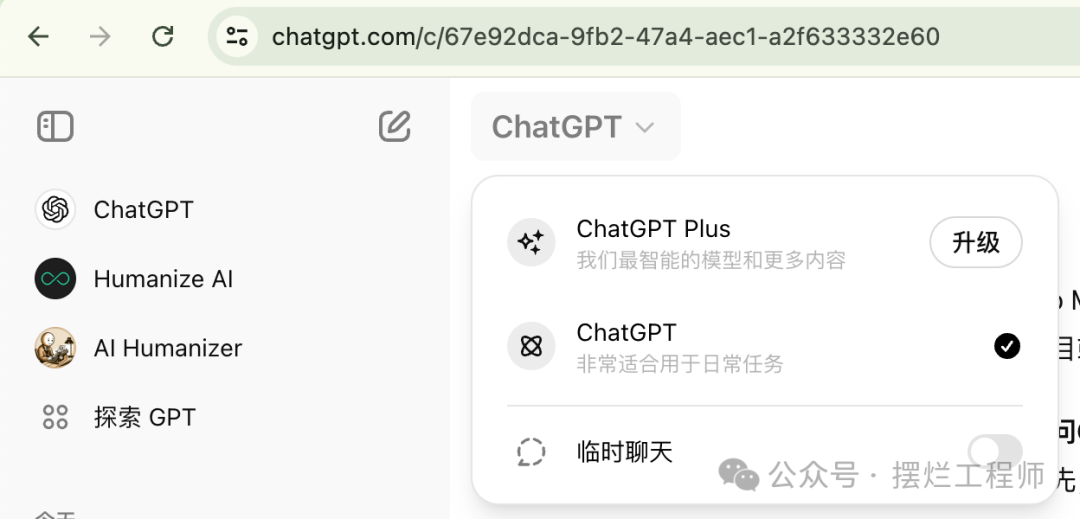Open the site settings icon in address bar
This screenshot has width=1080, height=519.
tap(237, 37)
